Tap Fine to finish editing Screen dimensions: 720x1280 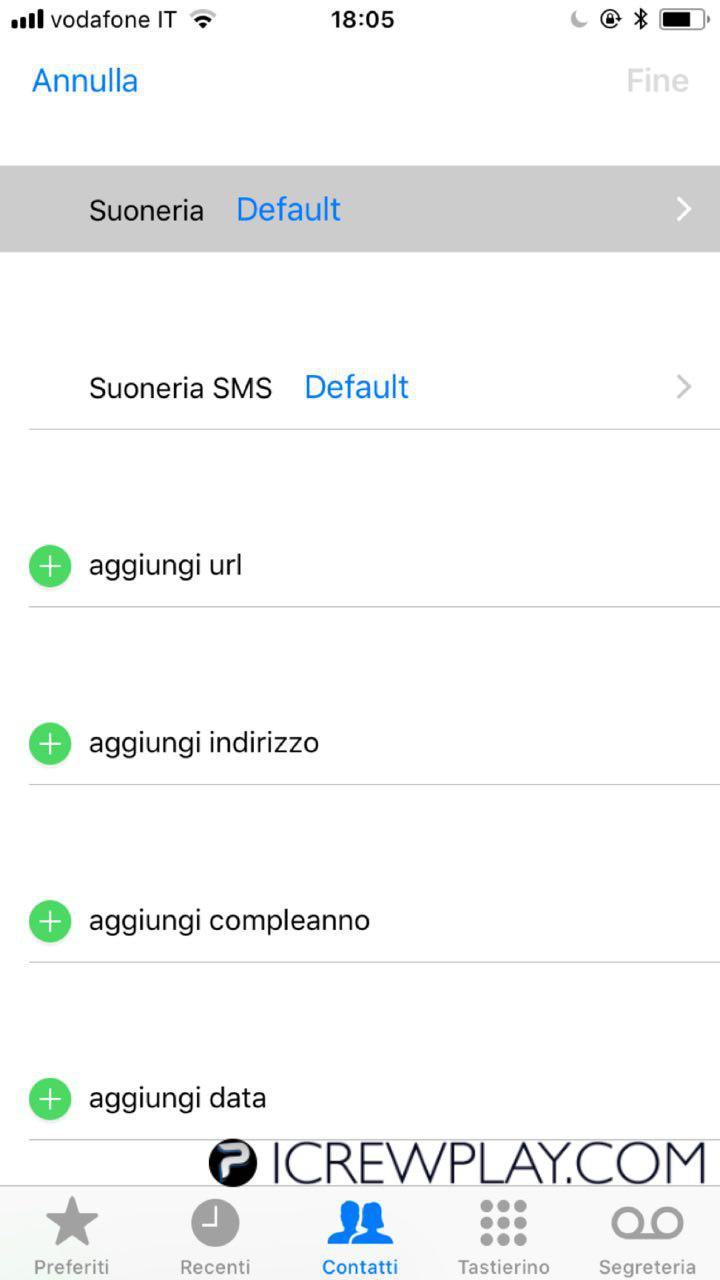657,81
